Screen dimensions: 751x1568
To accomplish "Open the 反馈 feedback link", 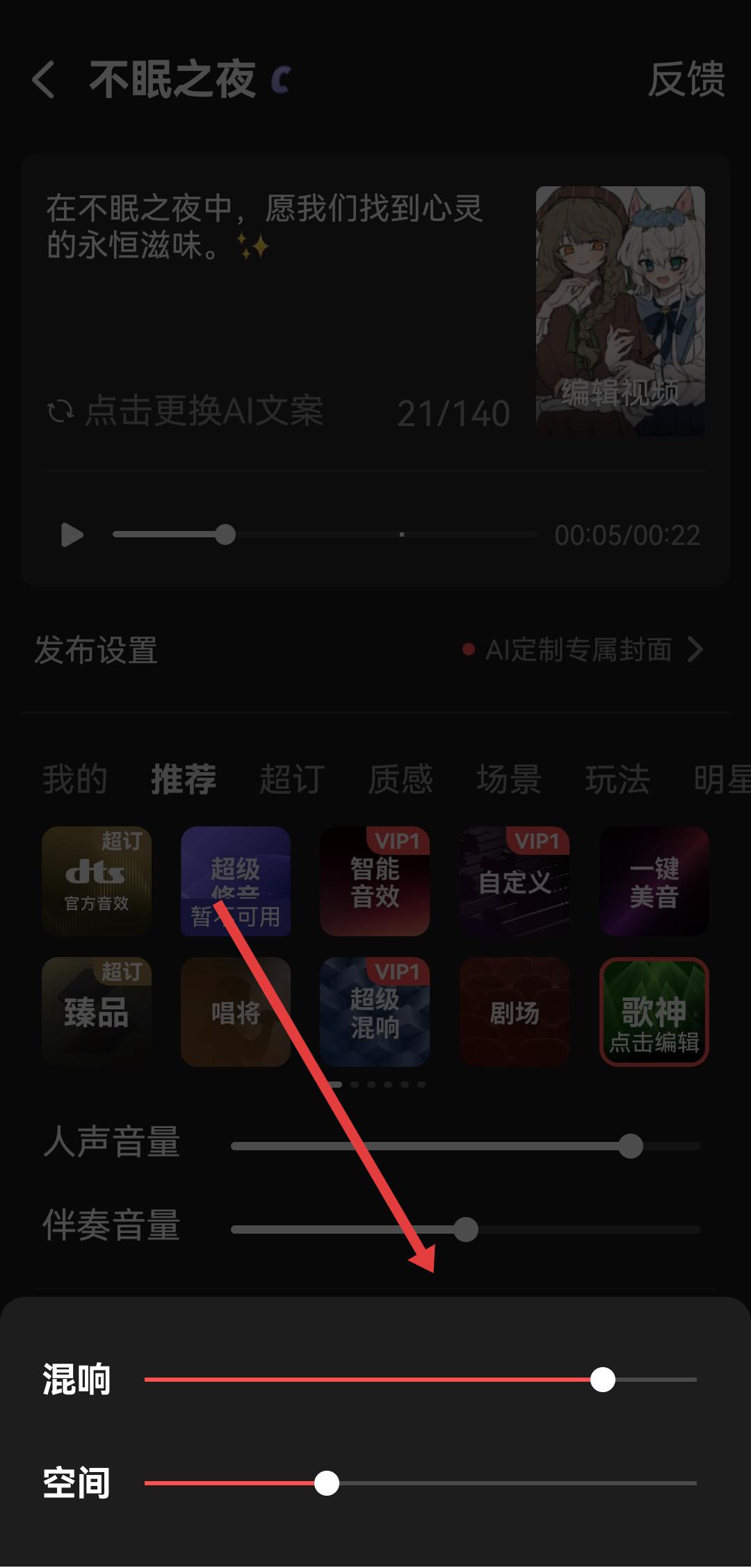I will pos(686,79).
